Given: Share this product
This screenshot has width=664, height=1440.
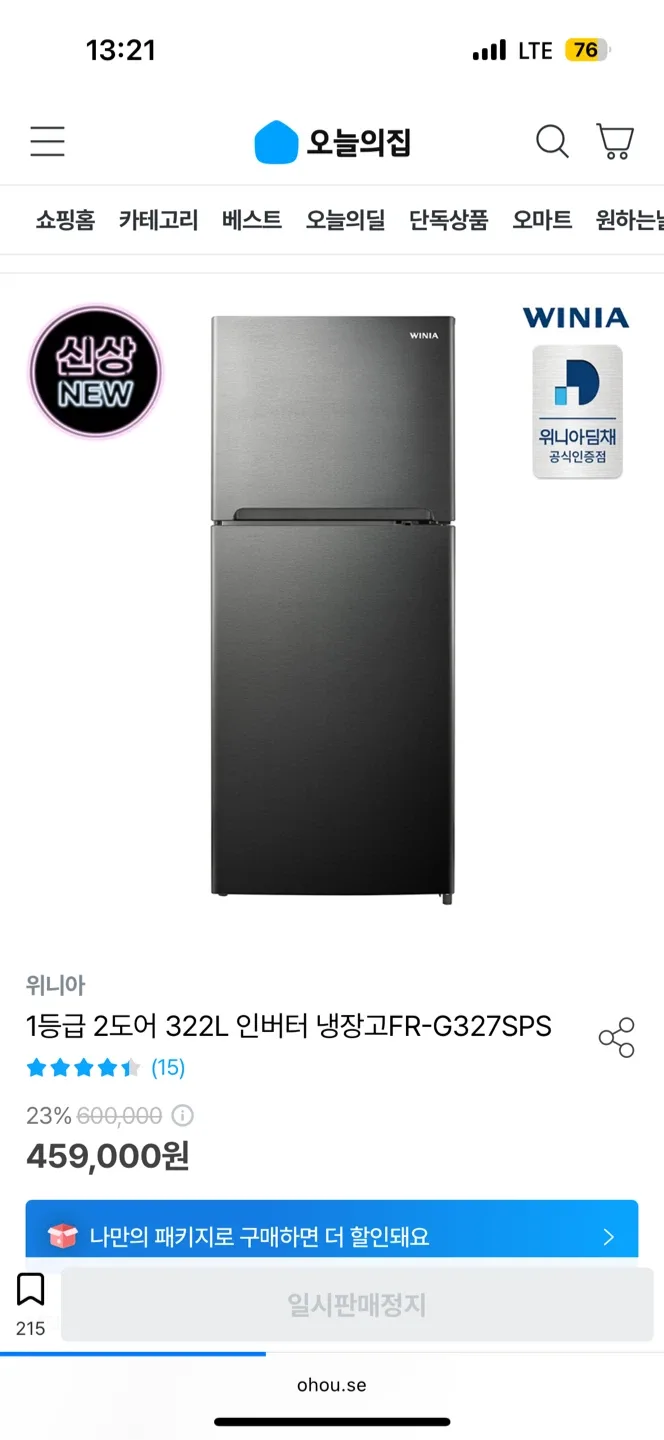Looking at the screenshot, I should (x=616, y=1038).
